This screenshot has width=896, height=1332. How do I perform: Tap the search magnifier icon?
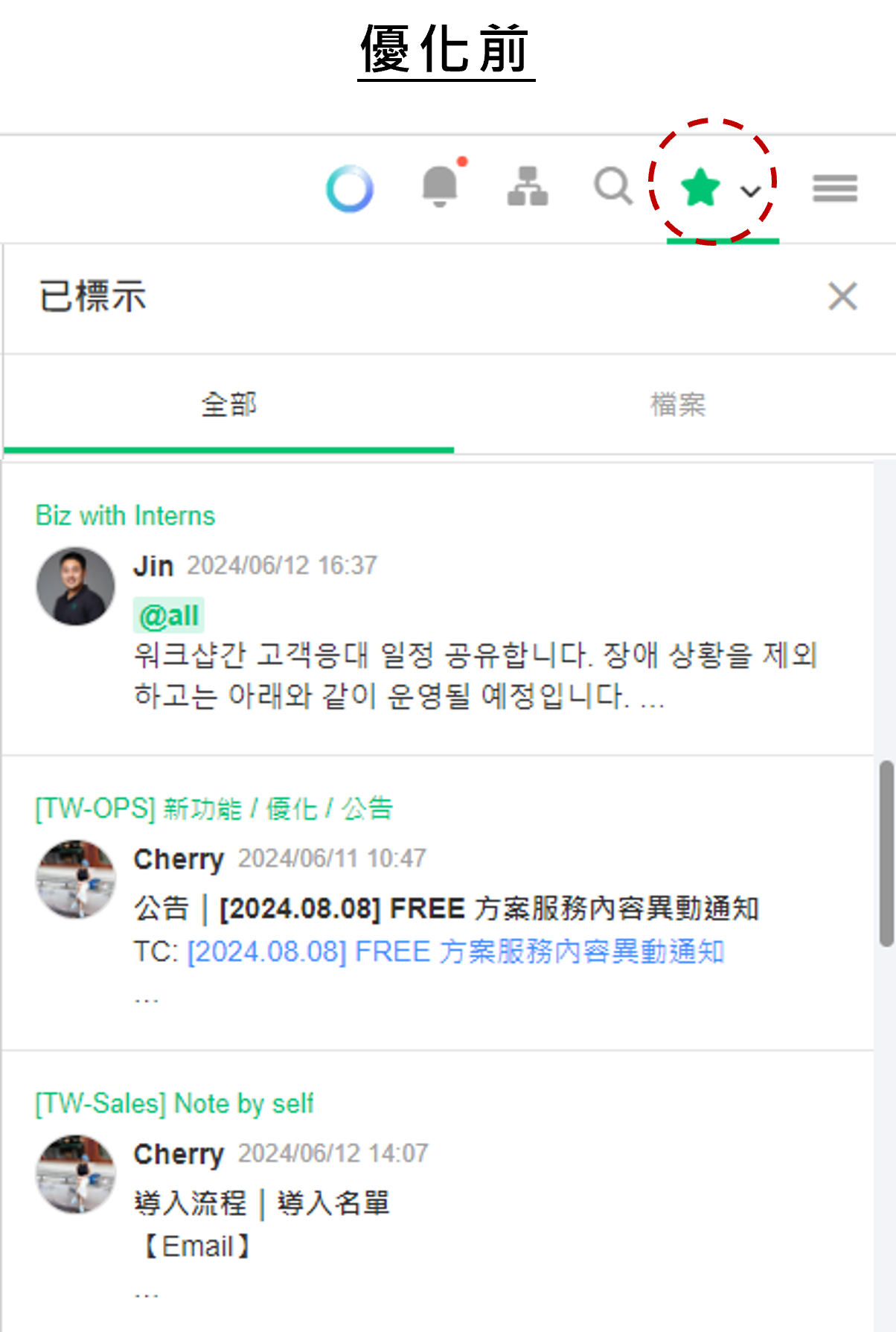(613, 187)
